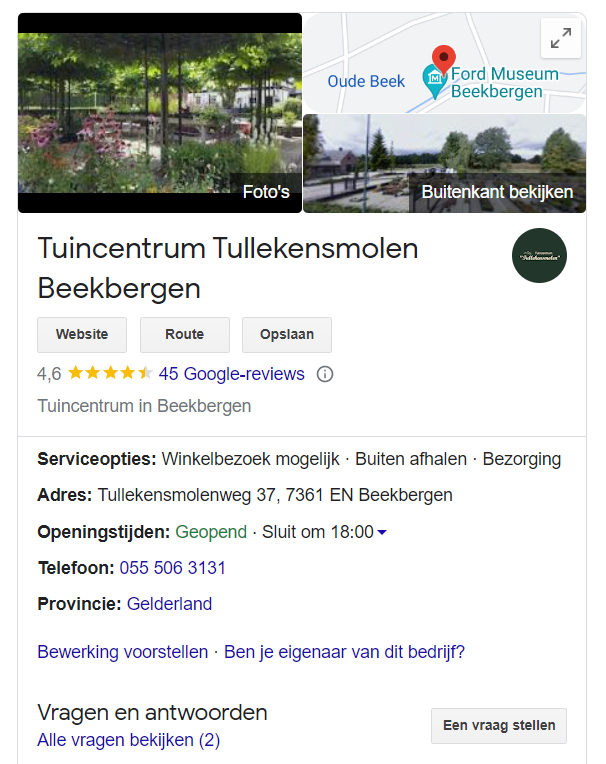Ask a question with Een vraag stellen

pos(498,726)
